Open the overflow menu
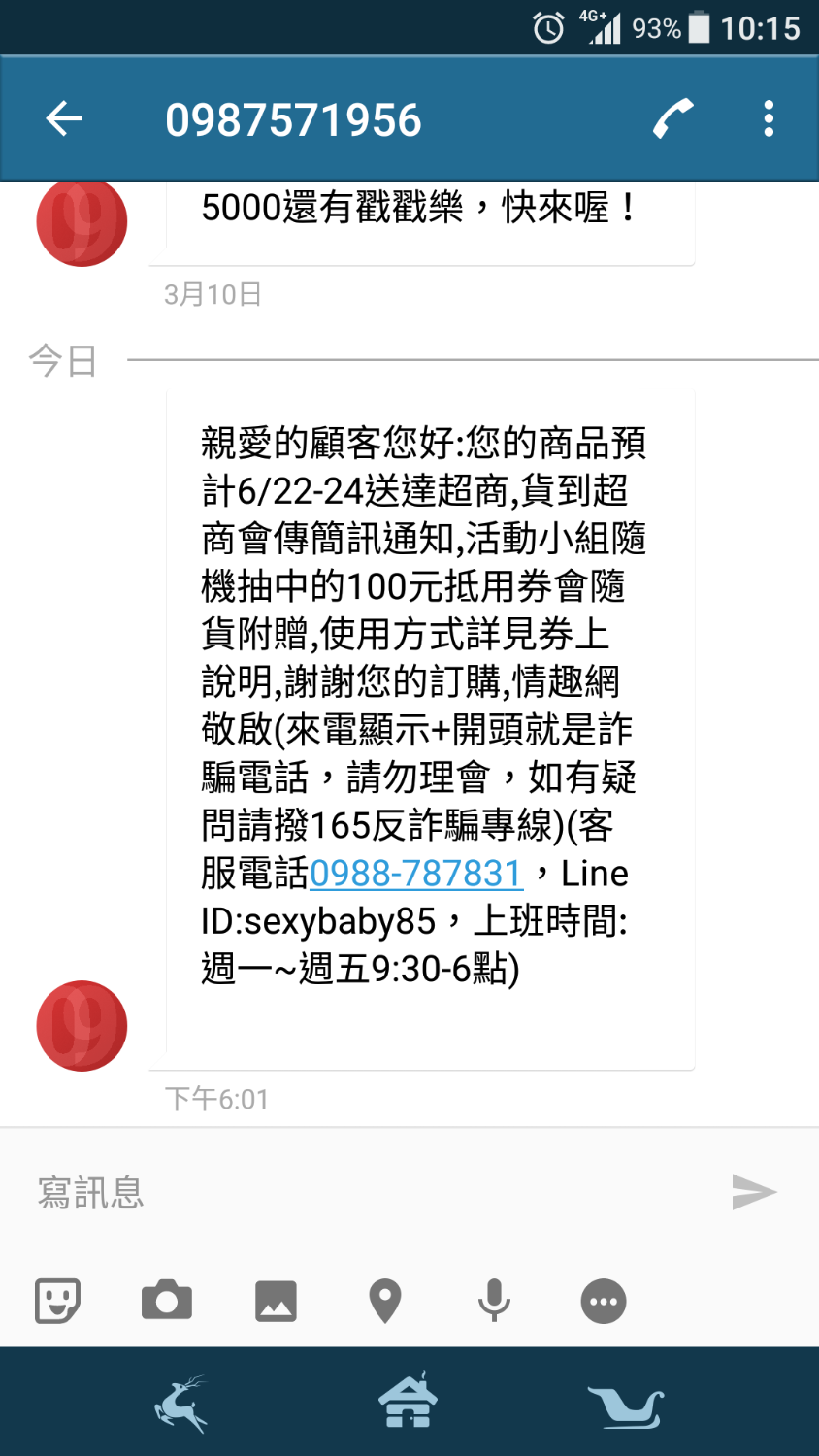This screenshot has height=1456, width=819. click(x=769, y=119)
